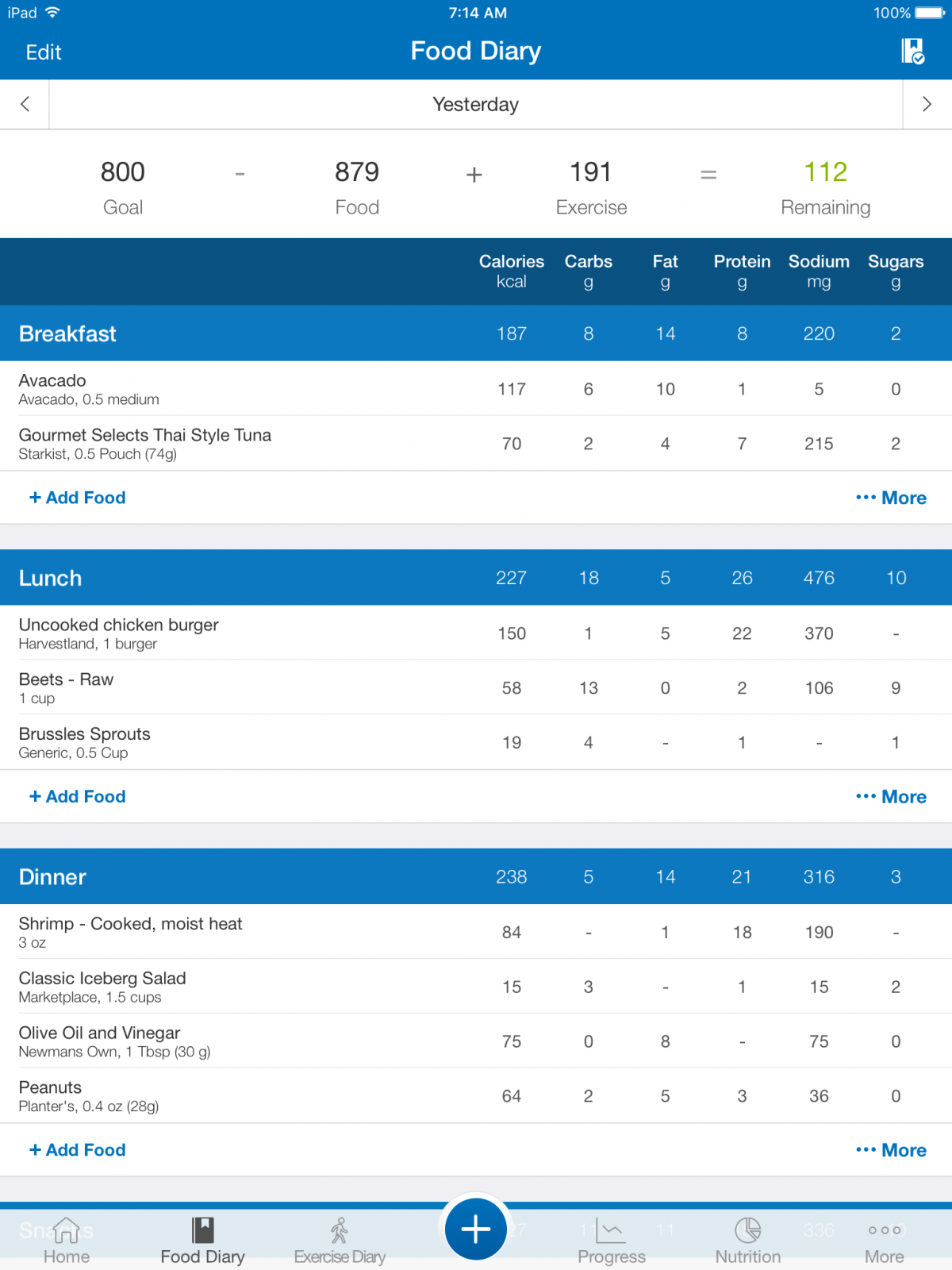
Task: Open the Yesterday date picker
Action: point(476,104)
